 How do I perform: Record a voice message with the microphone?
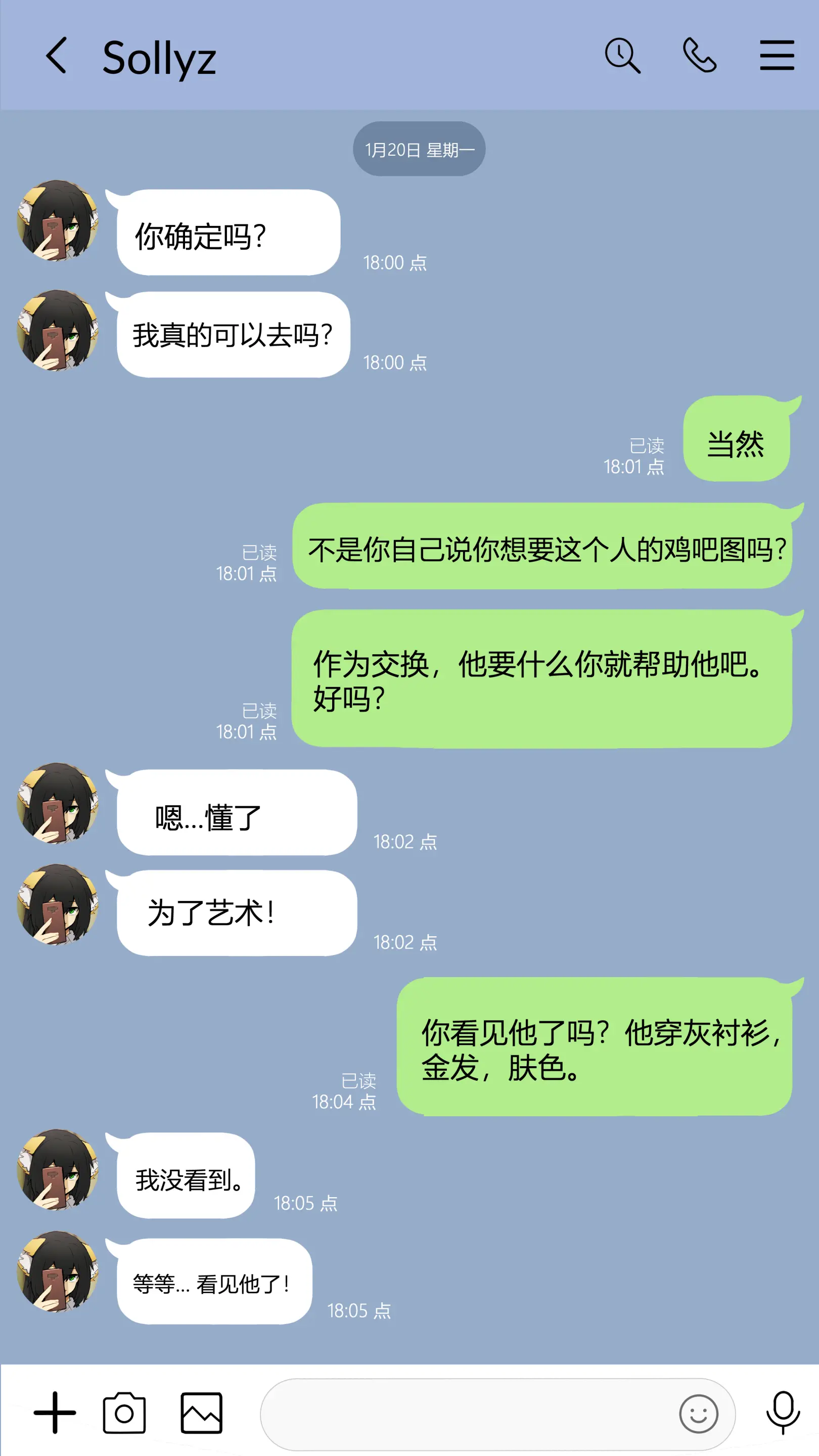(x=783, y=1413)
